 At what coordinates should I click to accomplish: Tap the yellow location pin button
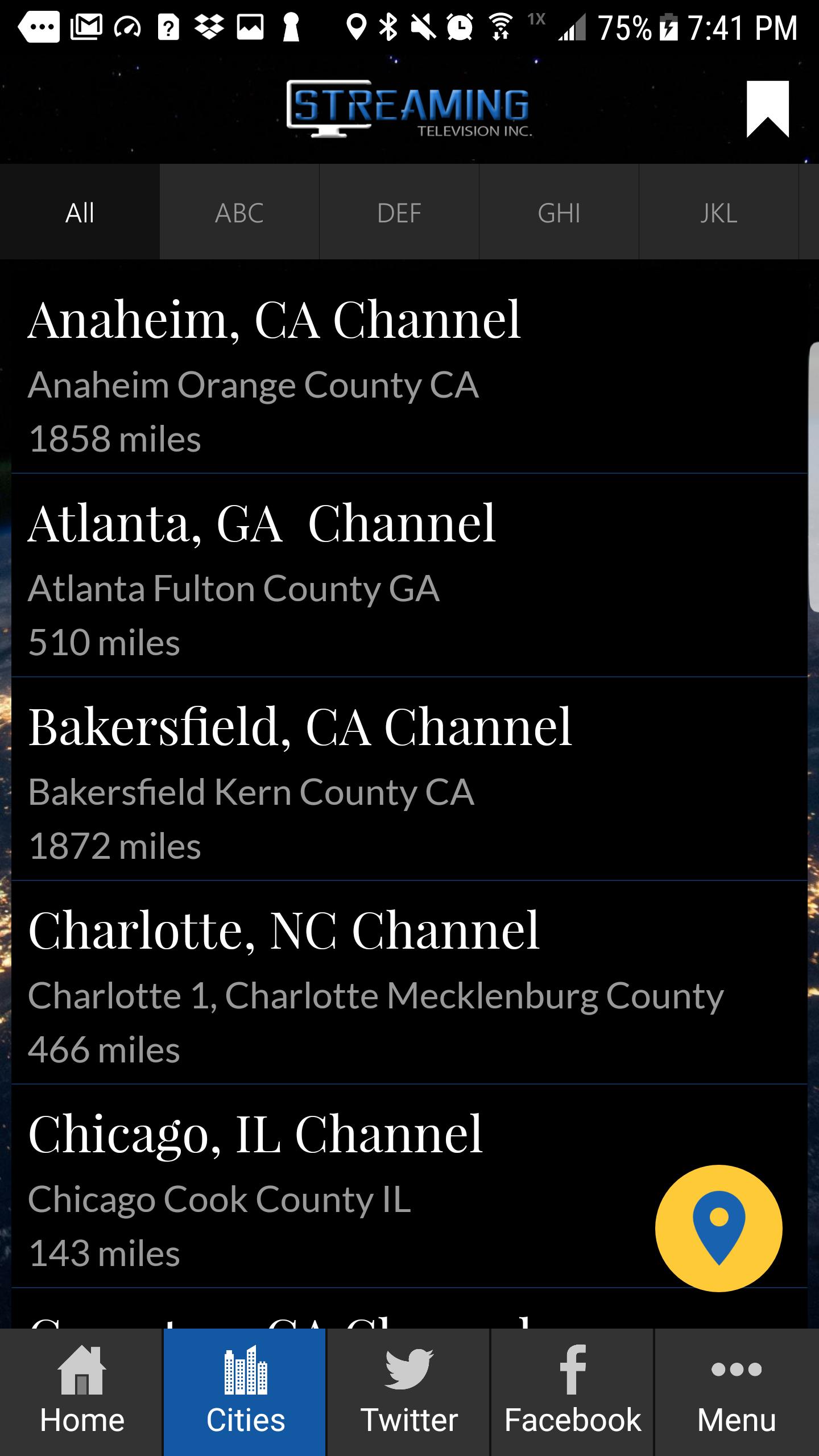[718, 1227]
